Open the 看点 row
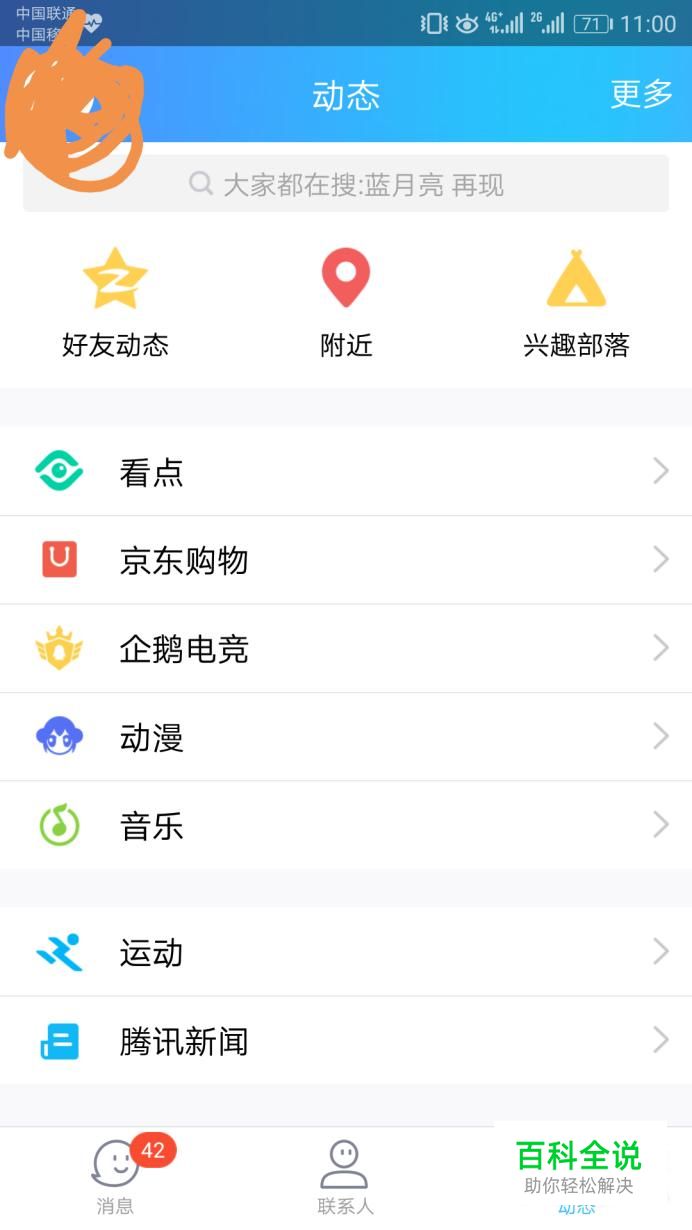 (346, 472)
